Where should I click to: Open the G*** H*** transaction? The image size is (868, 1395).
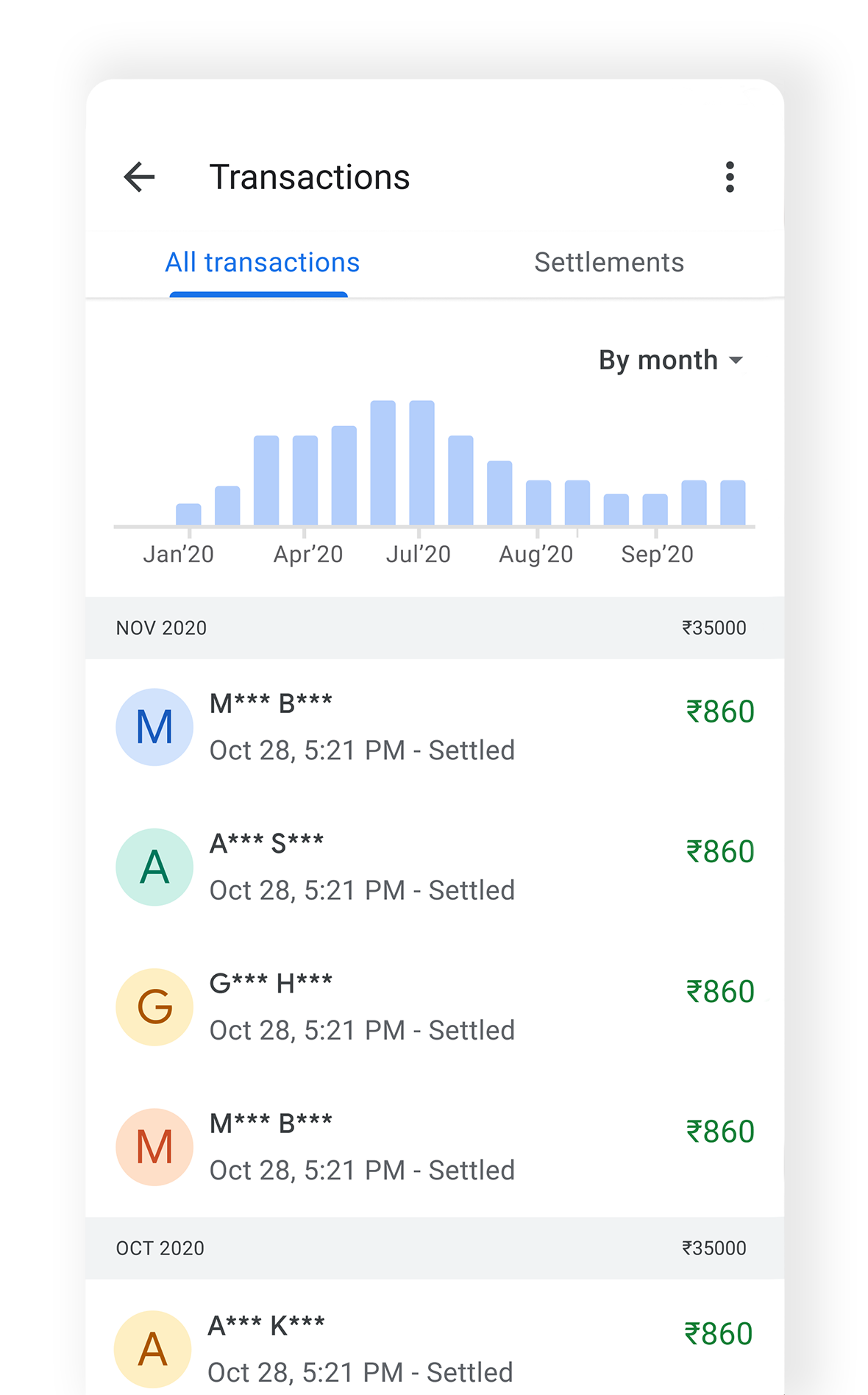(435, 1007)
